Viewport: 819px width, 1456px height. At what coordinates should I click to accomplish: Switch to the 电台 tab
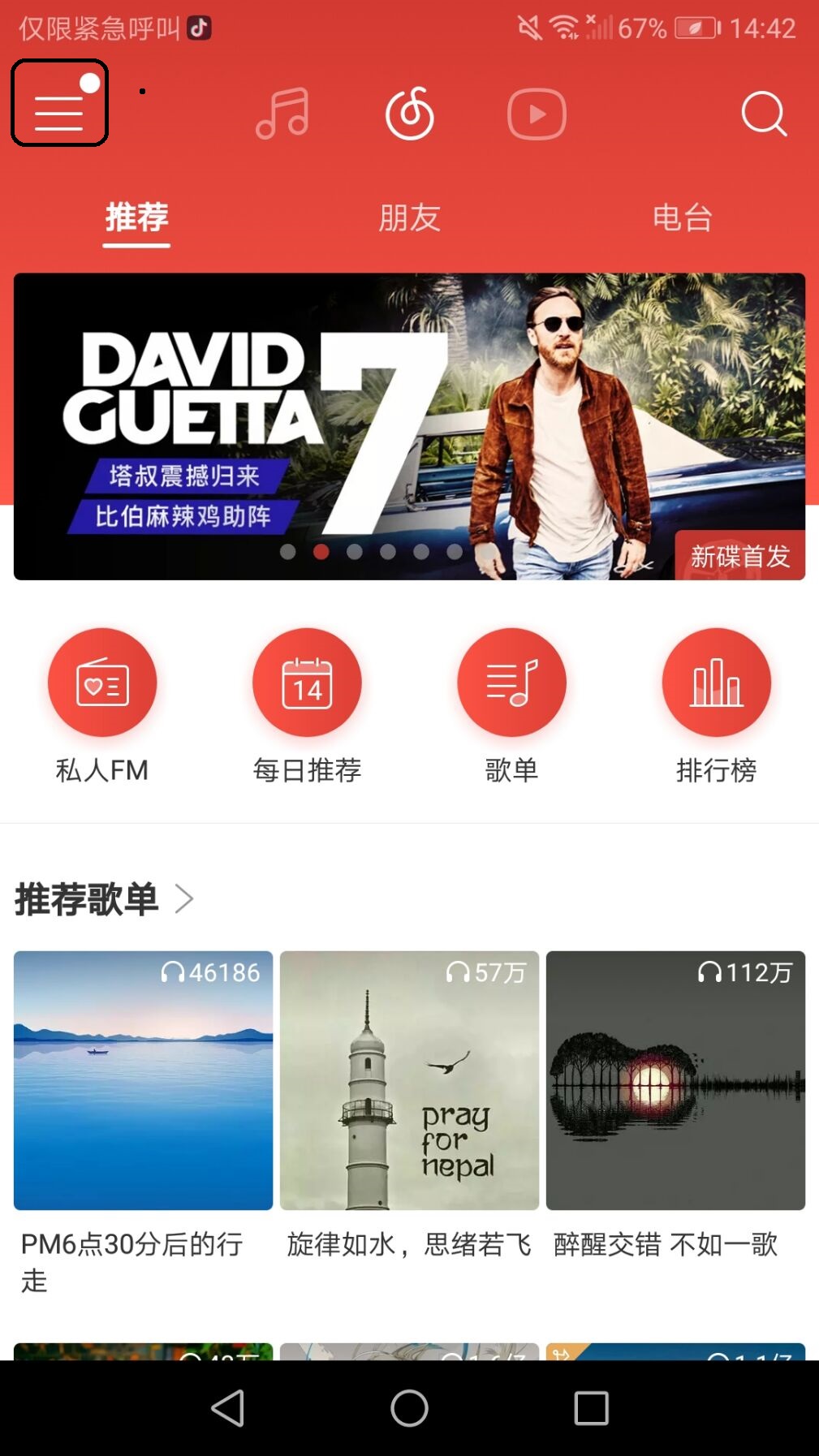682,218
